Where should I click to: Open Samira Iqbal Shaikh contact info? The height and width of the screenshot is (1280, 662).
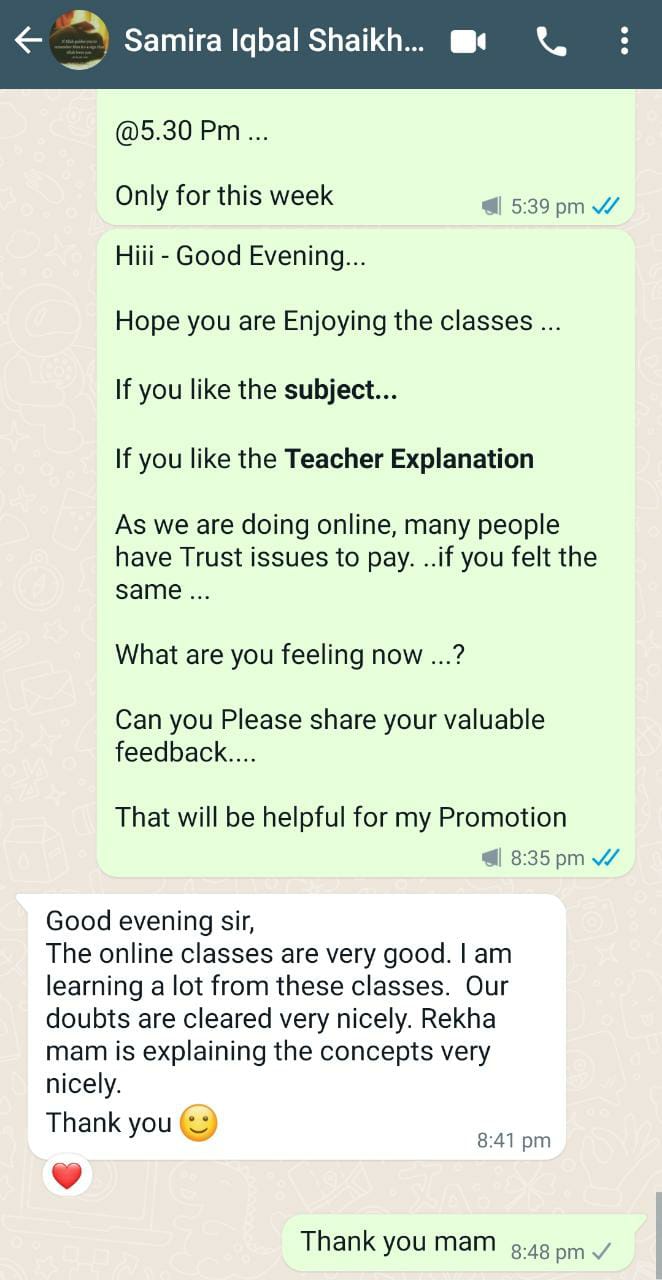[273, 41]
